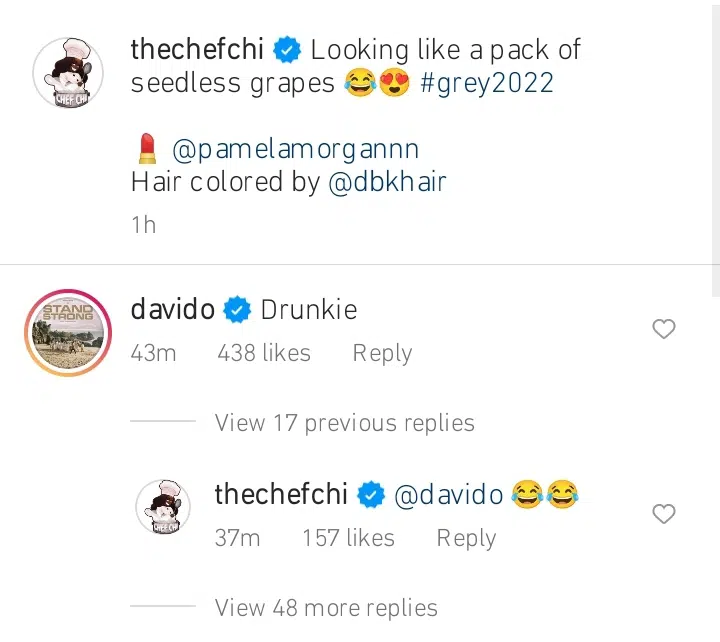Open the #grey2022 hashtag
This screenshot has height=642, width=720.
[x=486, y=83]
